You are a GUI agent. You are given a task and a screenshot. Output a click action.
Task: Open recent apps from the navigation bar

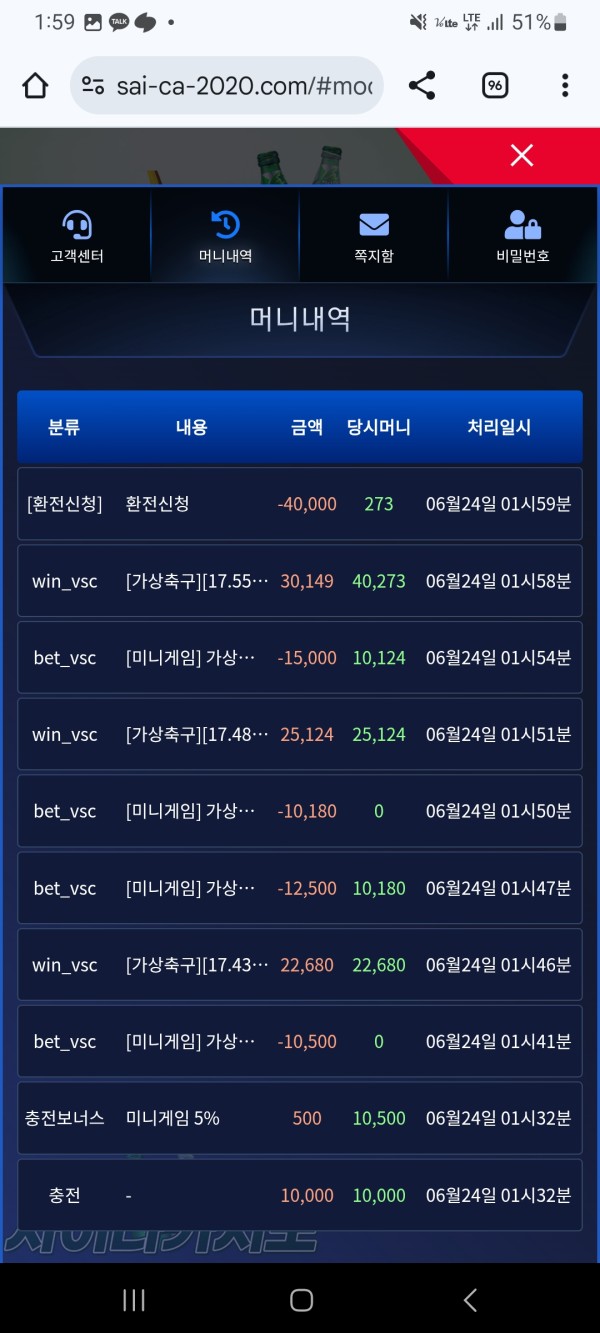tap(133, 1300)
